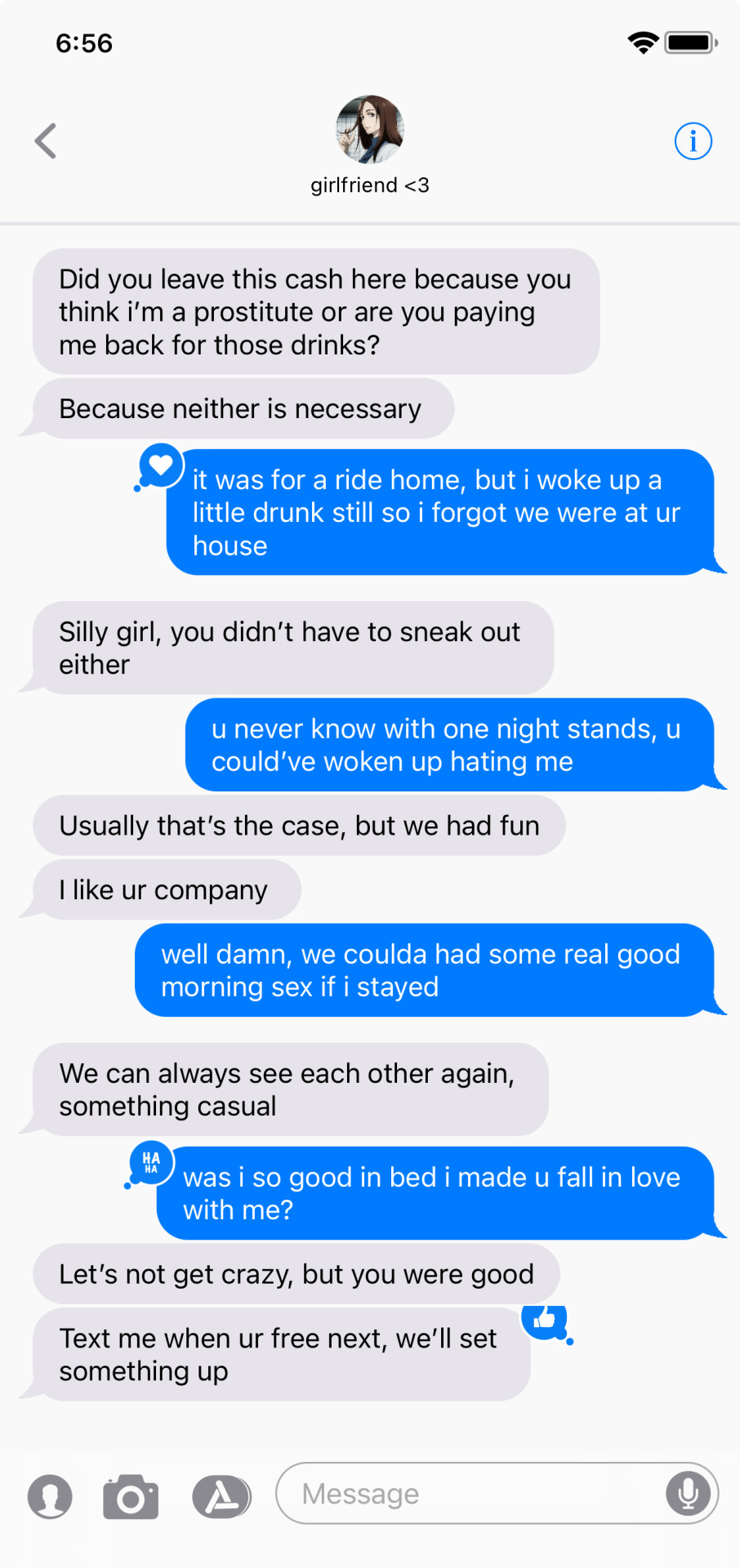Go back using the back arrow
Image resolution: width=740 pixels, height=1568 pixels.
click(x=46, y=141)
